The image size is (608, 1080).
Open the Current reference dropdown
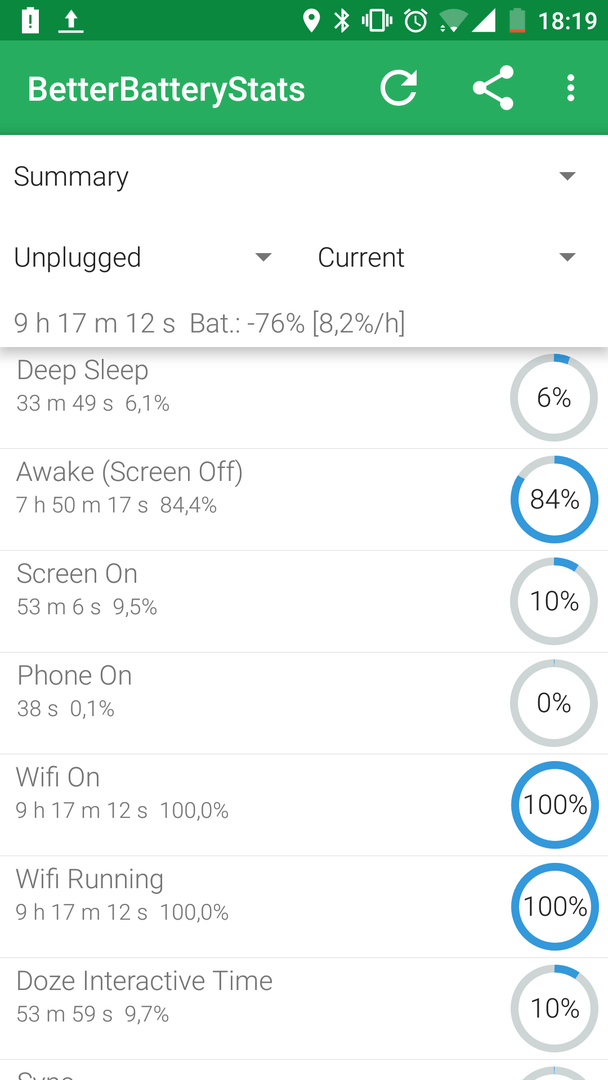(447, 258)
